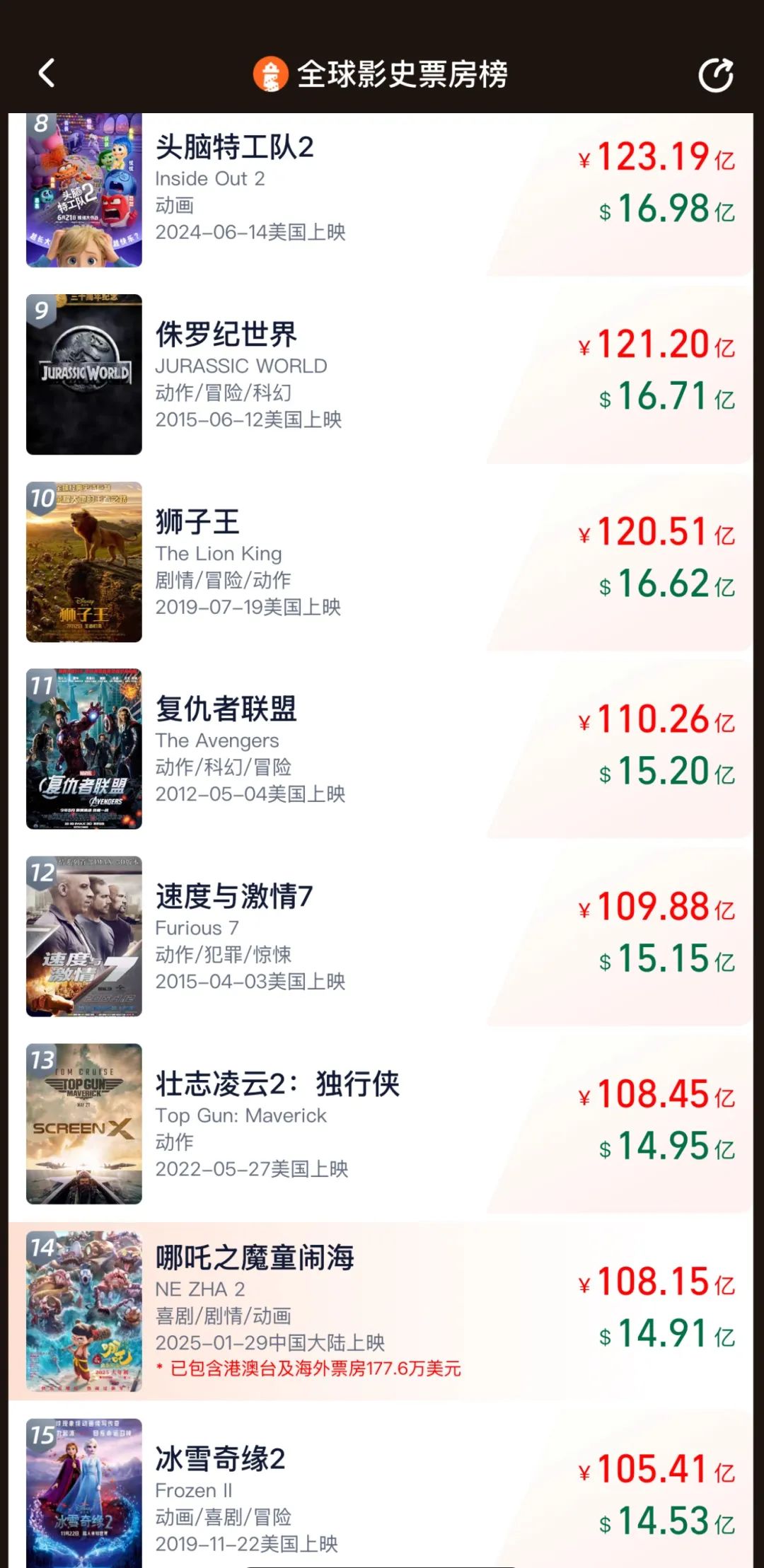Select the title 狮子王
The width and height of the screenshot is (764, 1568).
pyautogui.click(x=197, y=522)
